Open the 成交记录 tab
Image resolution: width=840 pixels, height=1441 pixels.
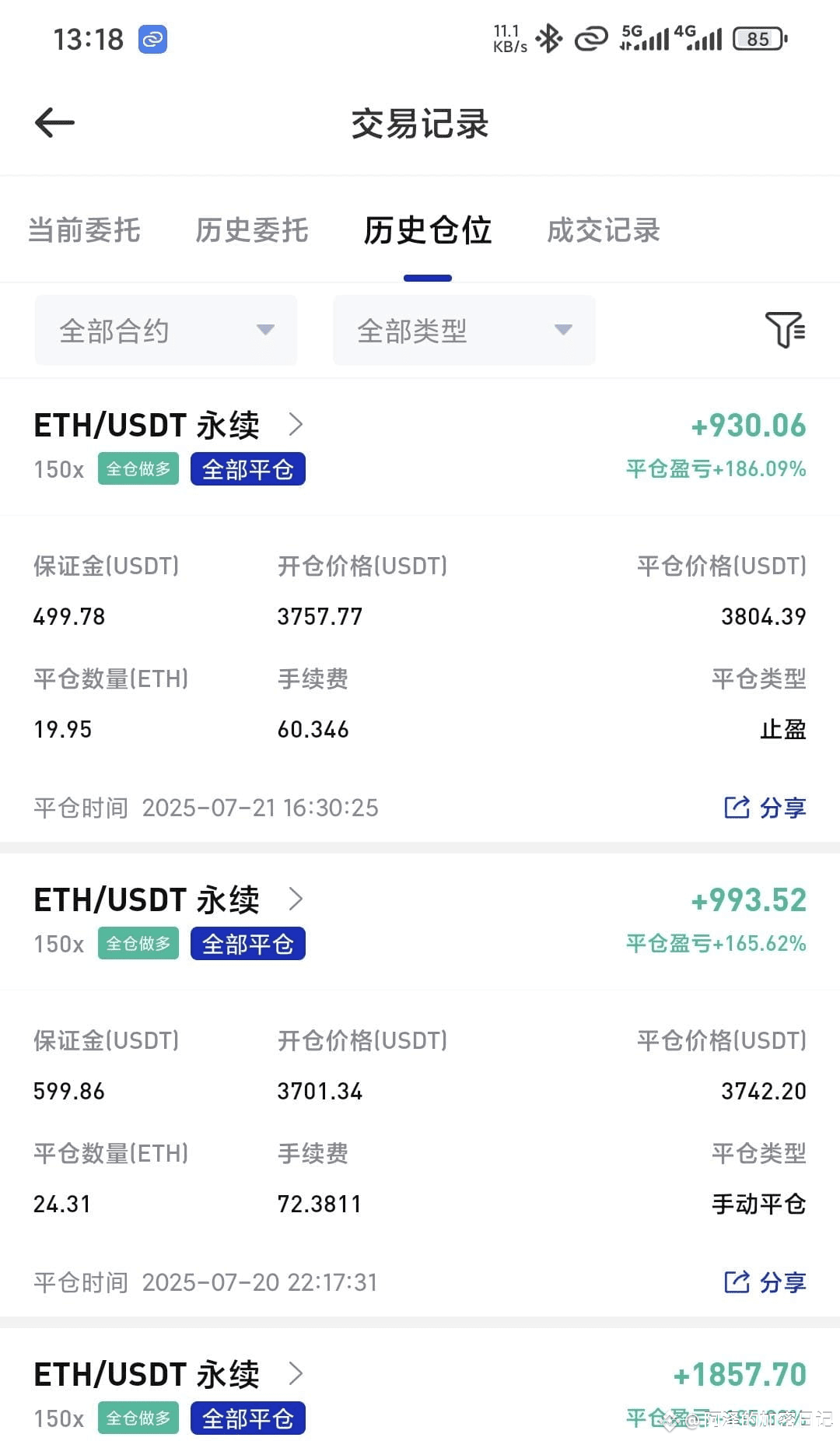(604, 230)
